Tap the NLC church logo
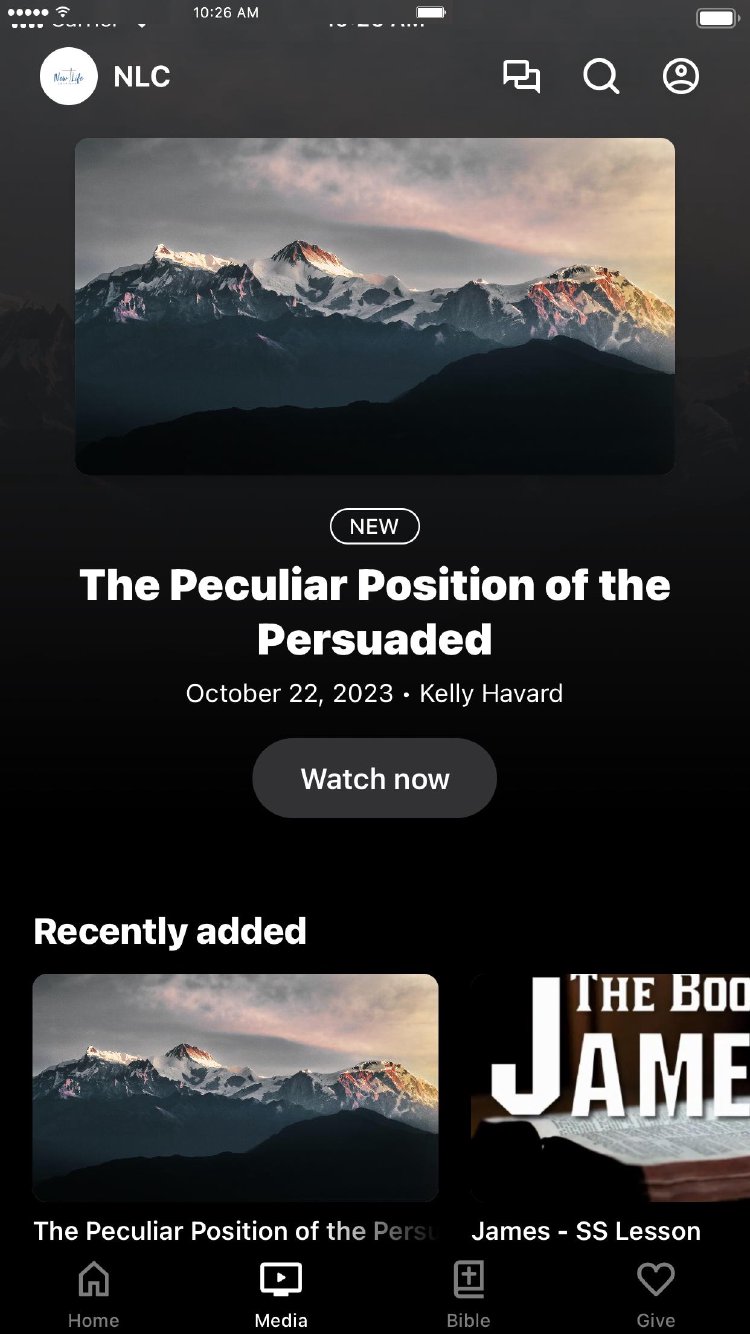The height and width of the screenshot is (1334, 750). point(69,77)
